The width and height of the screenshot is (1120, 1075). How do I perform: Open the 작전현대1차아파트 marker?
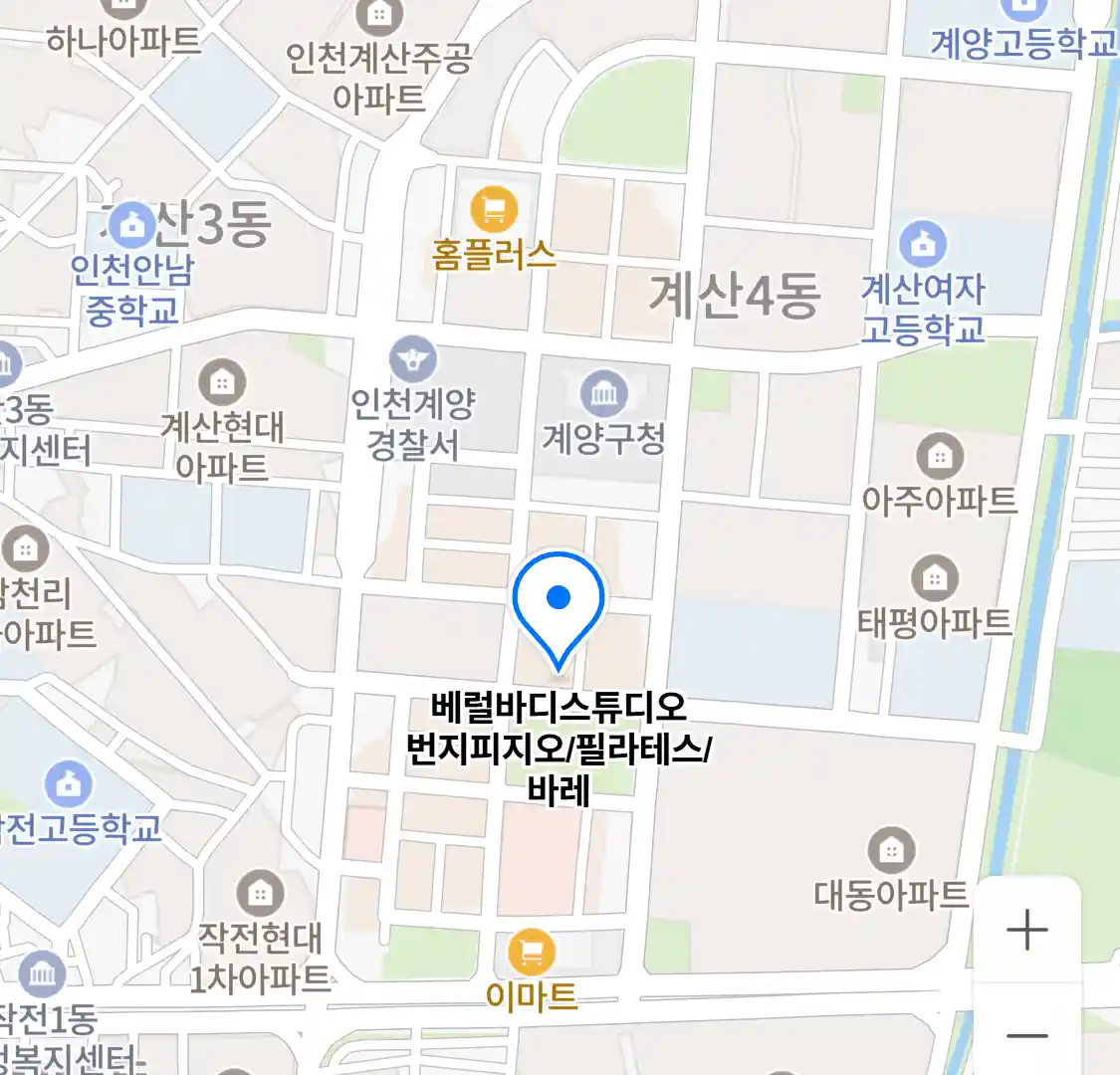click(260, 893)
